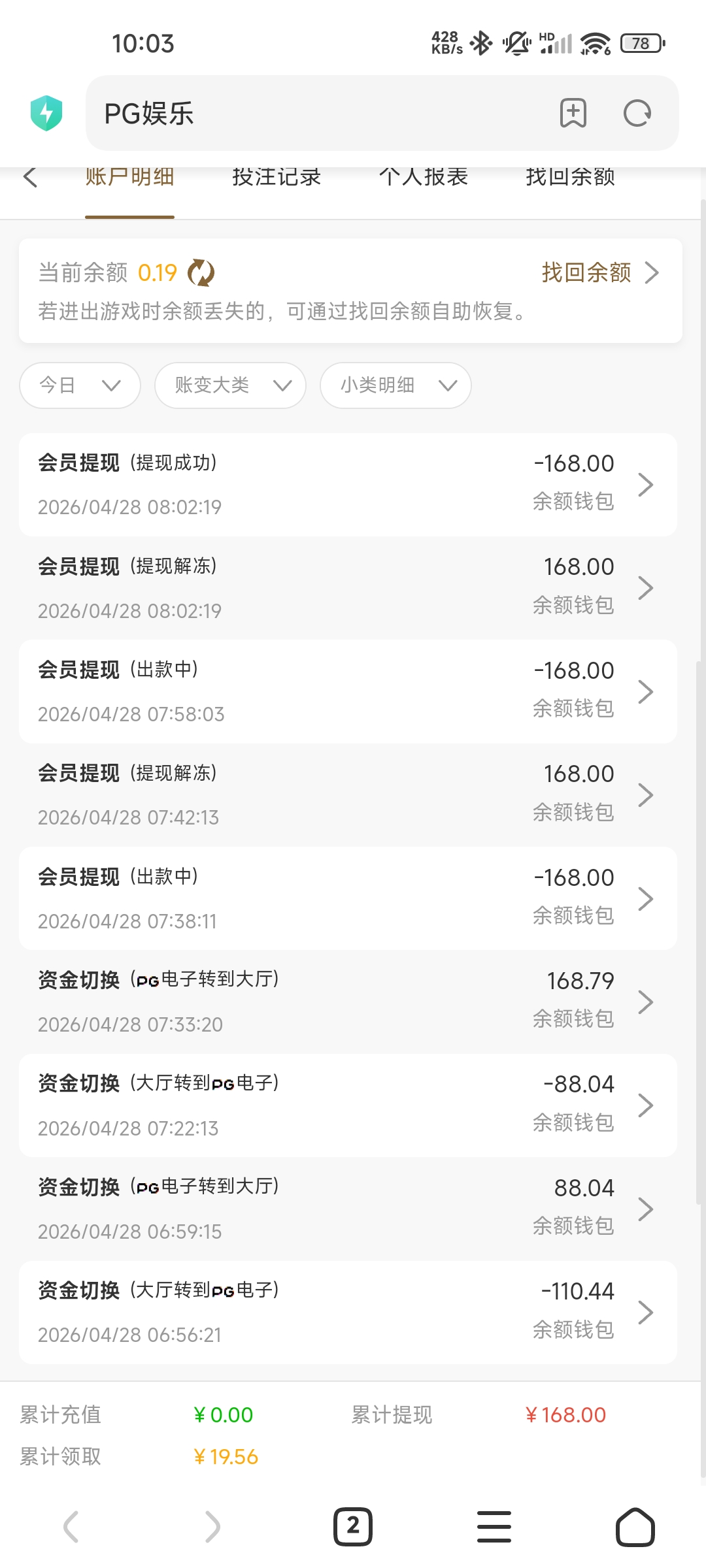Refresh the current balance amount
This screenshot has height=1568, width=706.
(x=201, y=272)
